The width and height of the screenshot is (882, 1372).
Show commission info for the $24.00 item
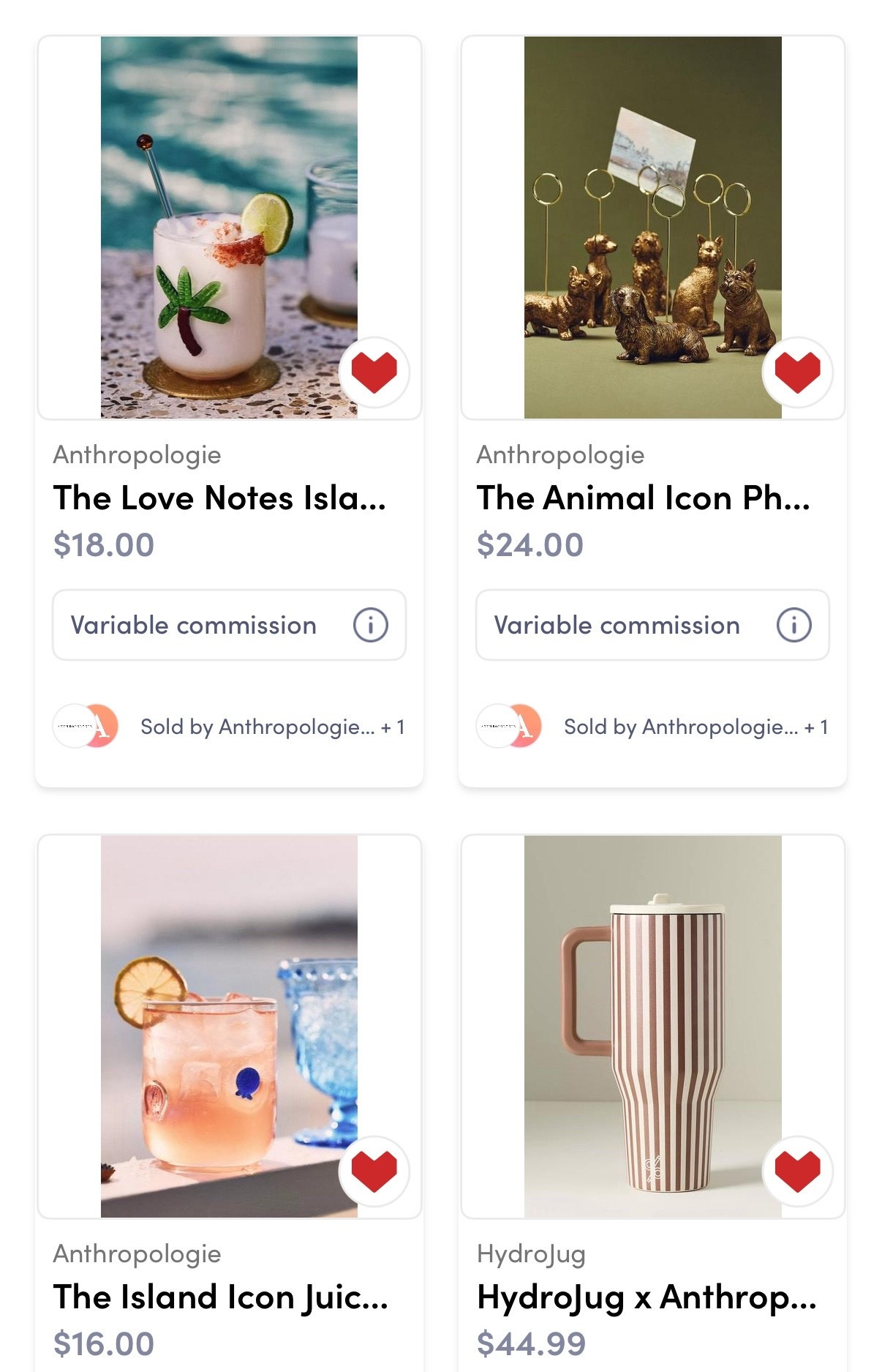(794, 626)
